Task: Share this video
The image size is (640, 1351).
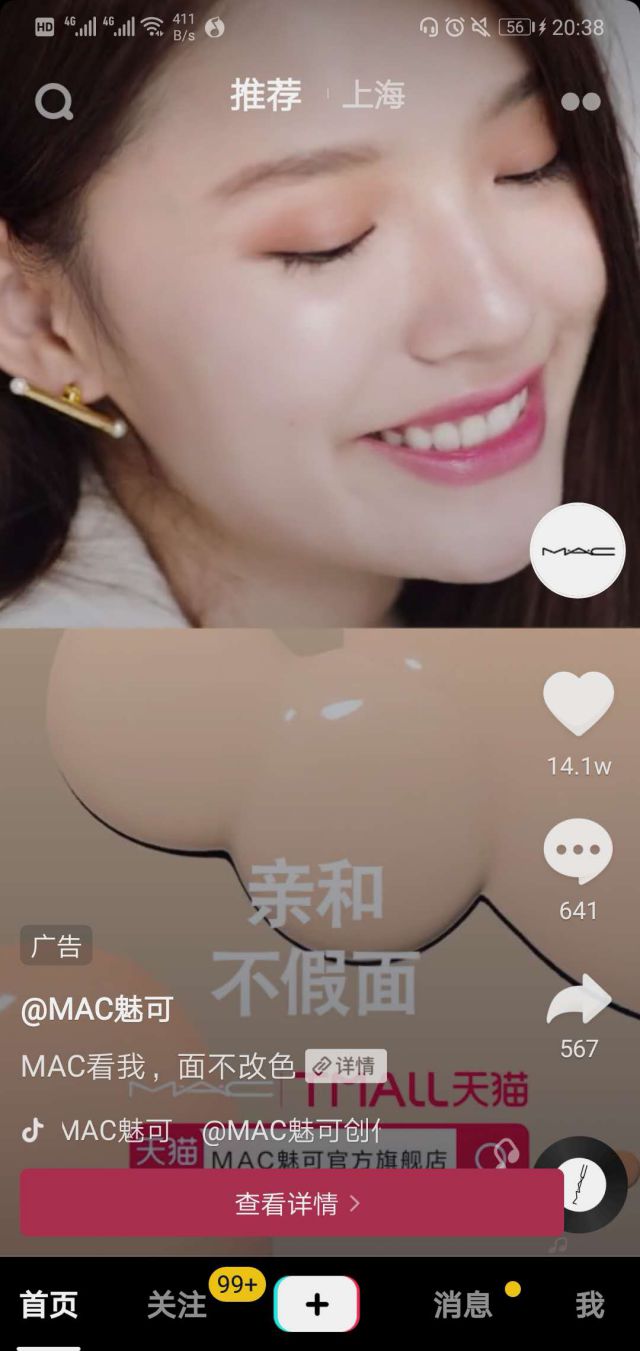Action: [x=578, y=1001]
